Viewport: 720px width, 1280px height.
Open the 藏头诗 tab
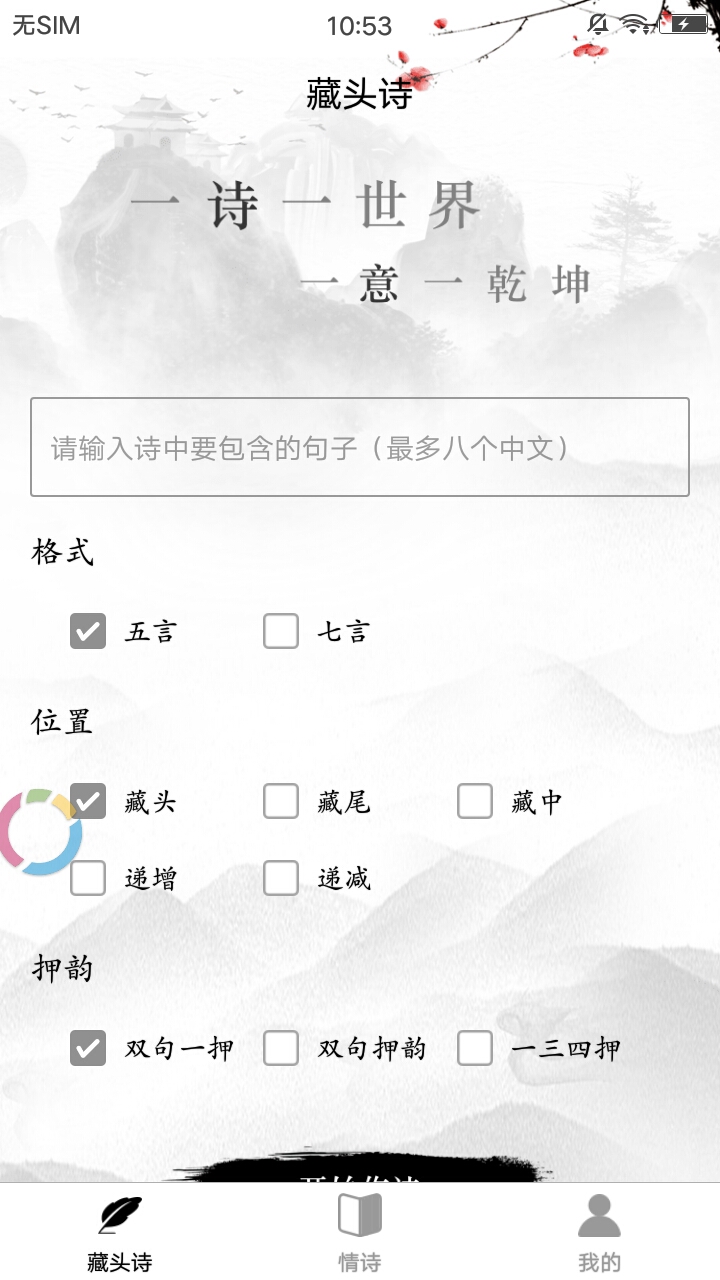(x=120, y=1232)
